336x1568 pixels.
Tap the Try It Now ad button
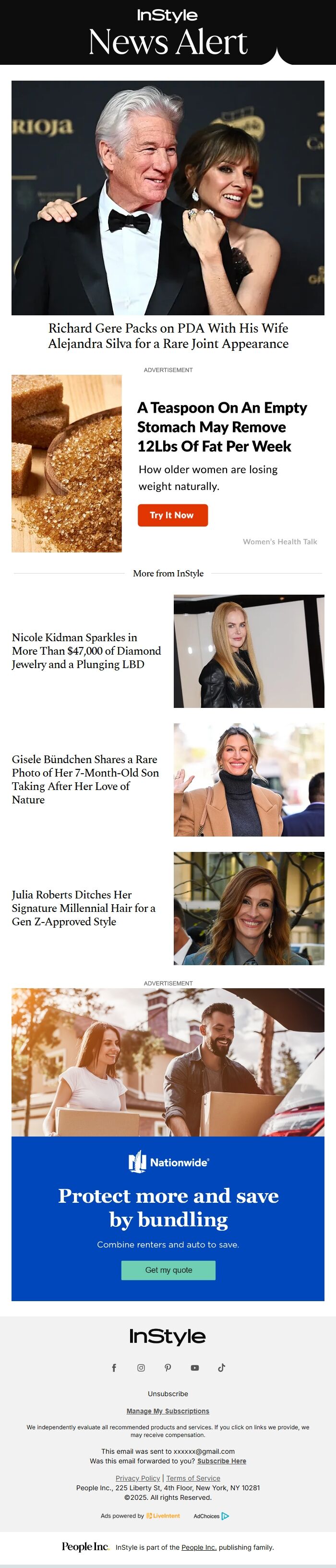tap(172, 515)
